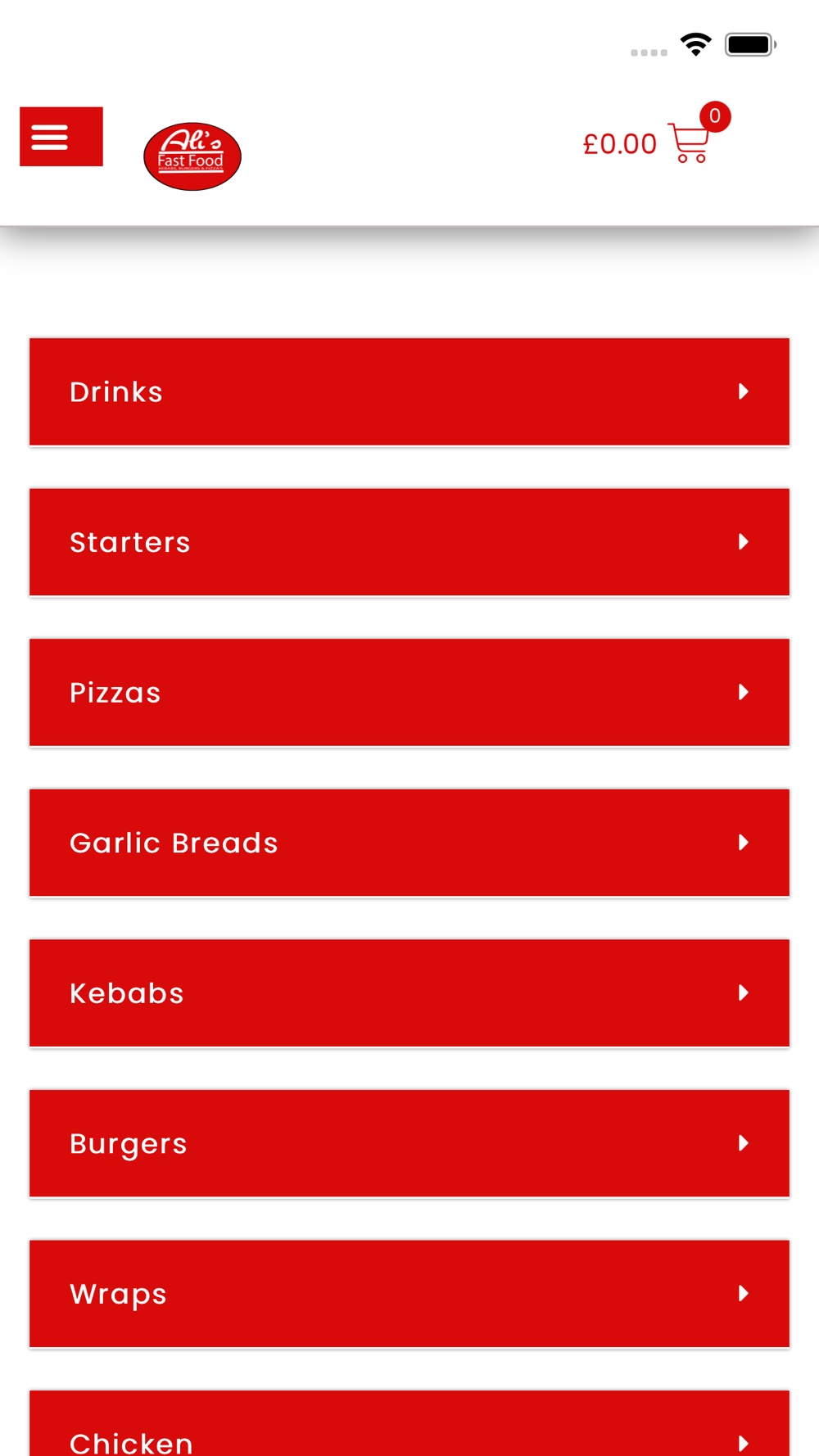Expand the Garlic Breads category
The image size is (819, 1456).
(409, 843)
